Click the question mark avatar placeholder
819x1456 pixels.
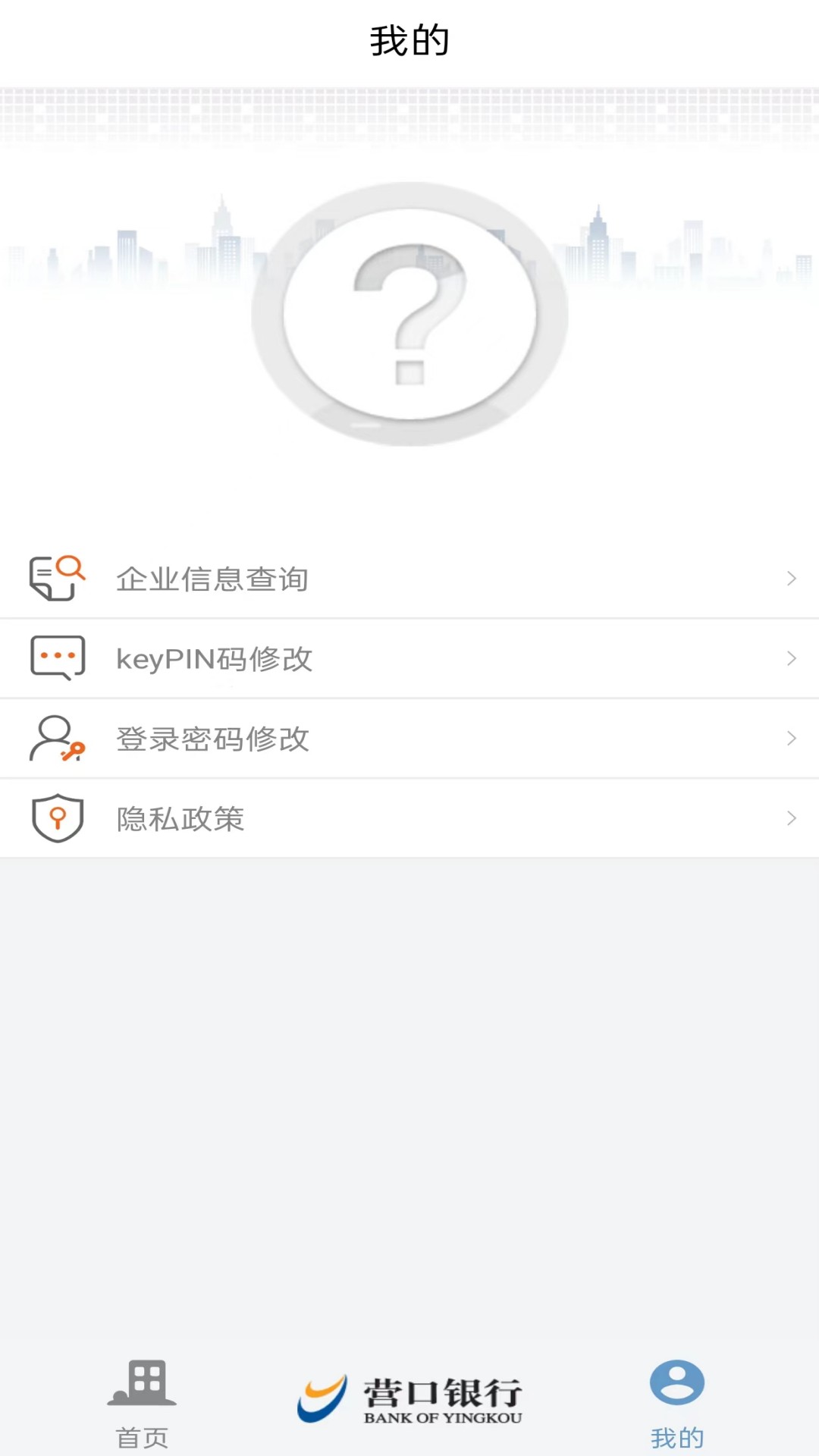click(x=409, y=311)
